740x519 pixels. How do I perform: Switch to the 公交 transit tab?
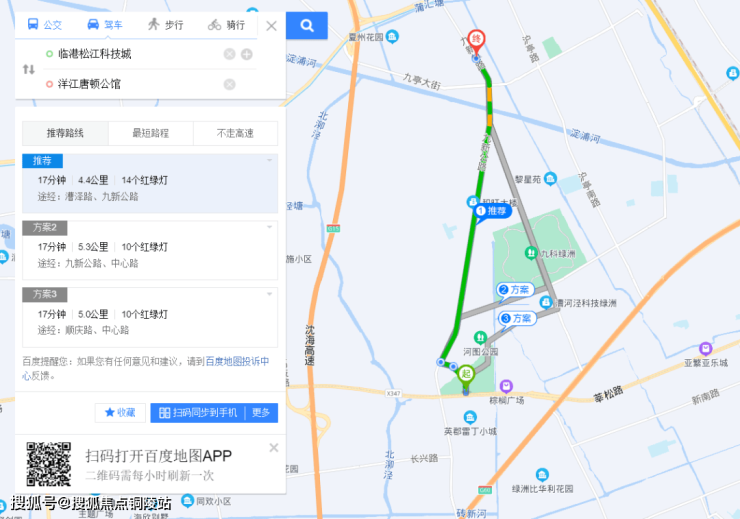(x=44, y=24)
